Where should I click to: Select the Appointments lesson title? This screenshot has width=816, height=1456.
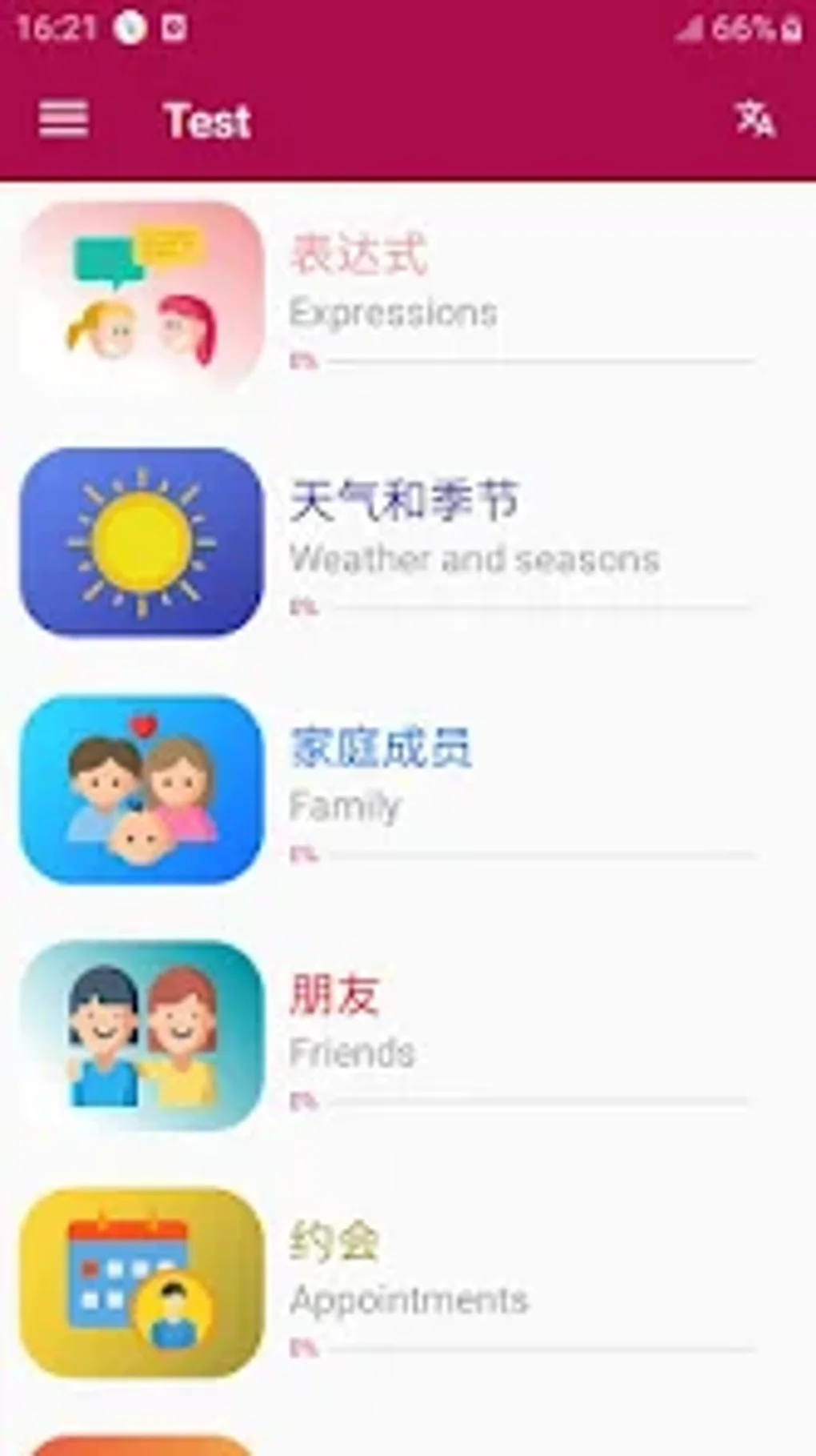411,1300
